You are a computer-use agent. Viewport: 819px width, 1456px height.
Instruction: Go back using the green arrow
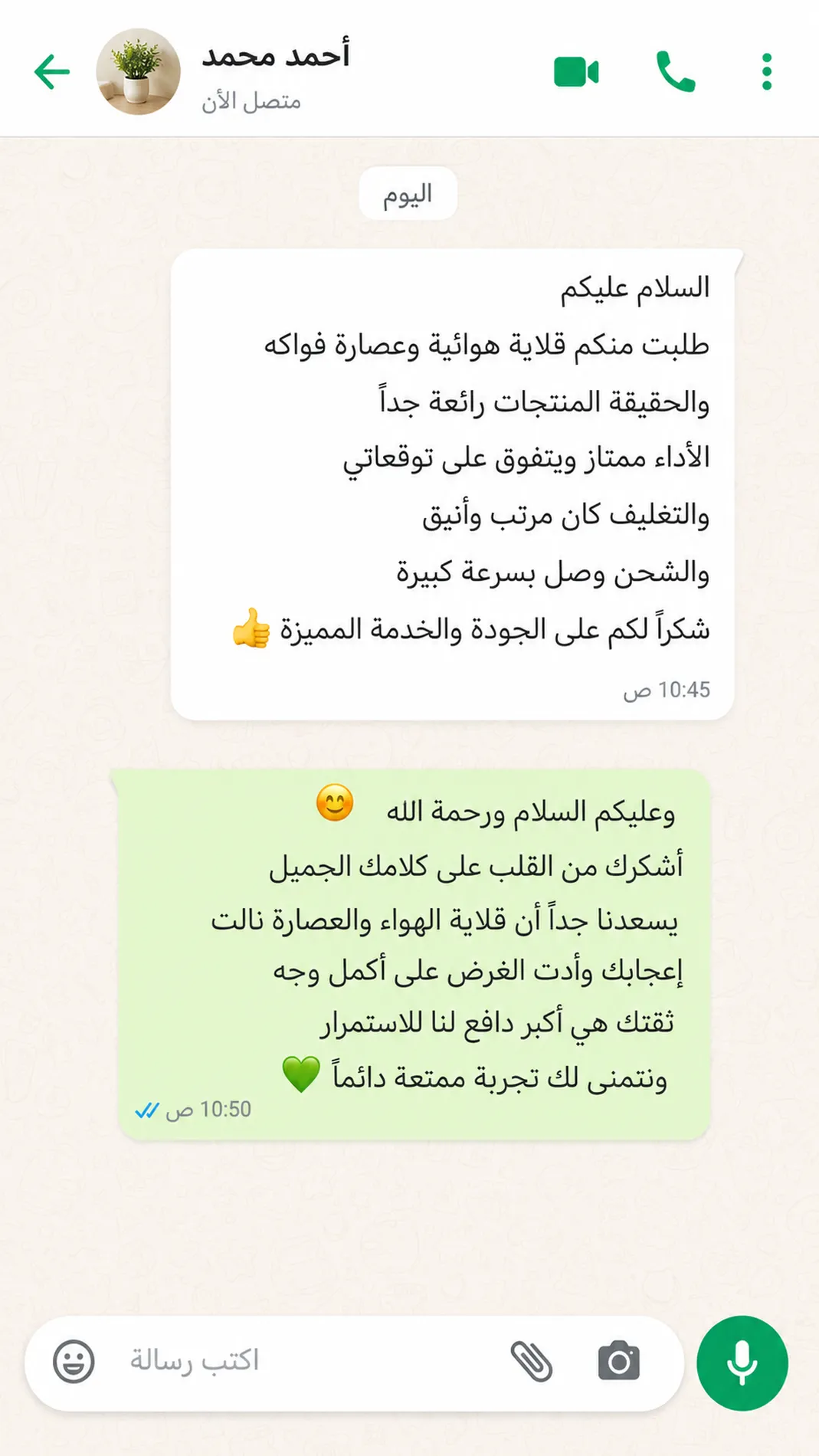point(52,72)
